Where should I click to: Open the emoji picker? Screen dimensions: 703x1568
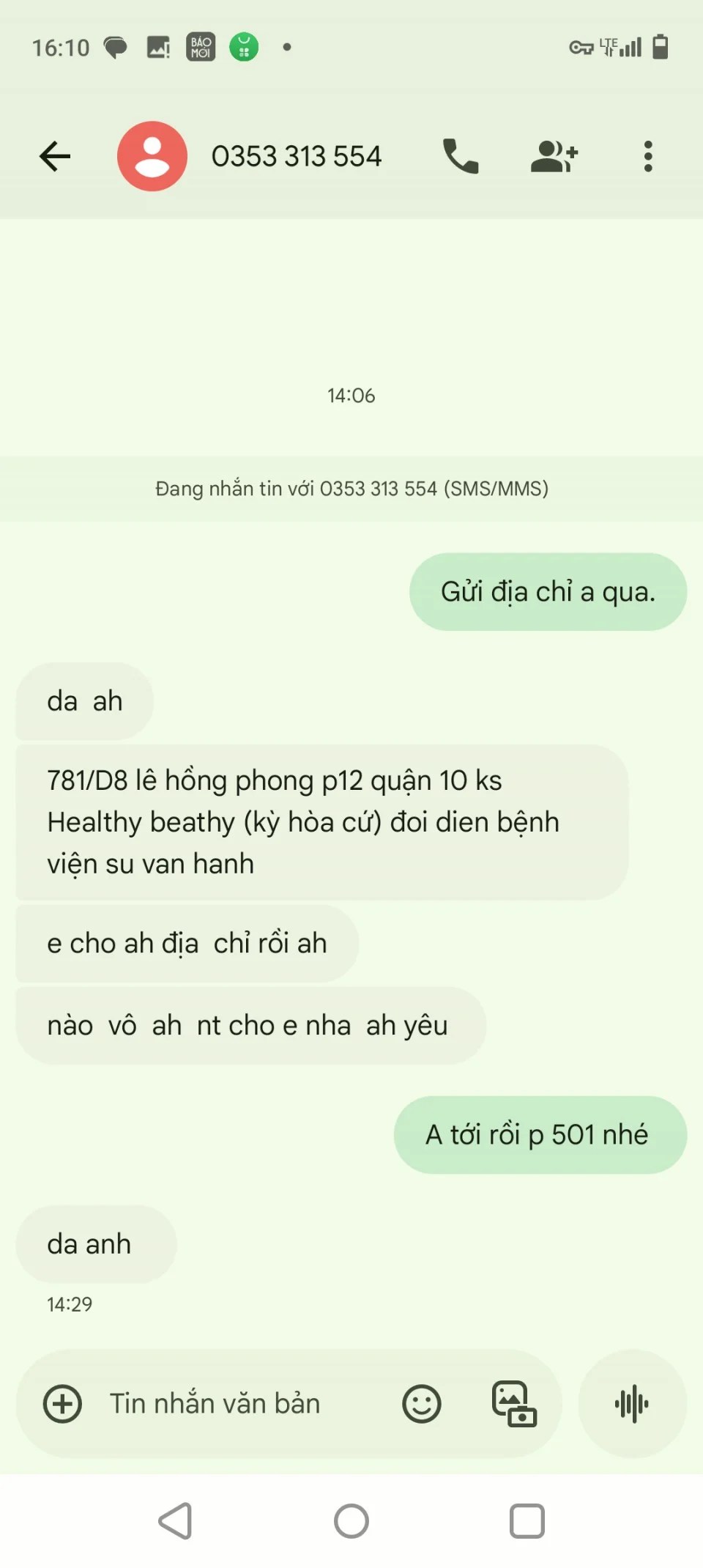[422, 1404]
